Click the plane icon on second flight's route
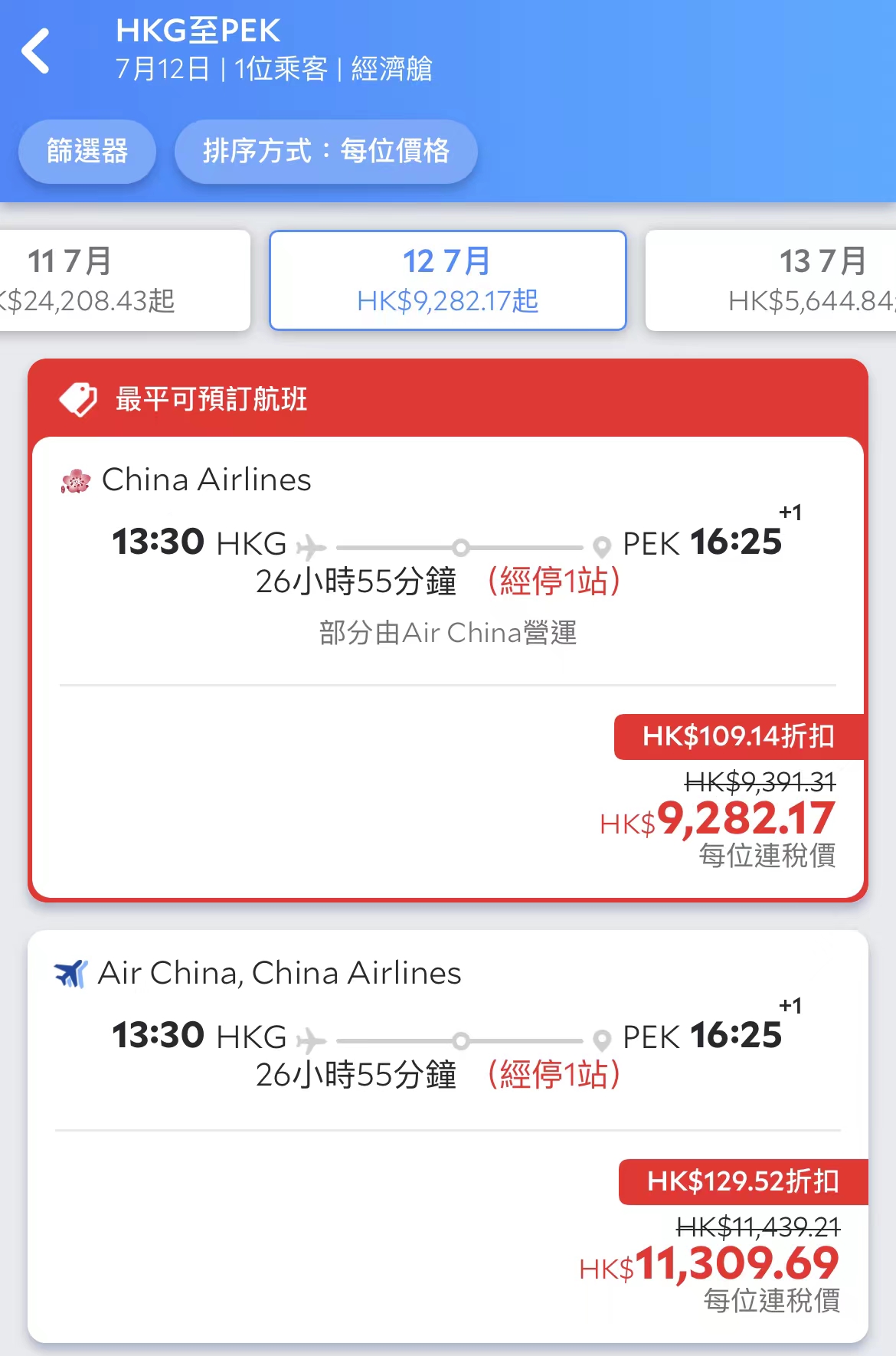Screen dimensions: 896x1356 click(x=314, y=1038)
